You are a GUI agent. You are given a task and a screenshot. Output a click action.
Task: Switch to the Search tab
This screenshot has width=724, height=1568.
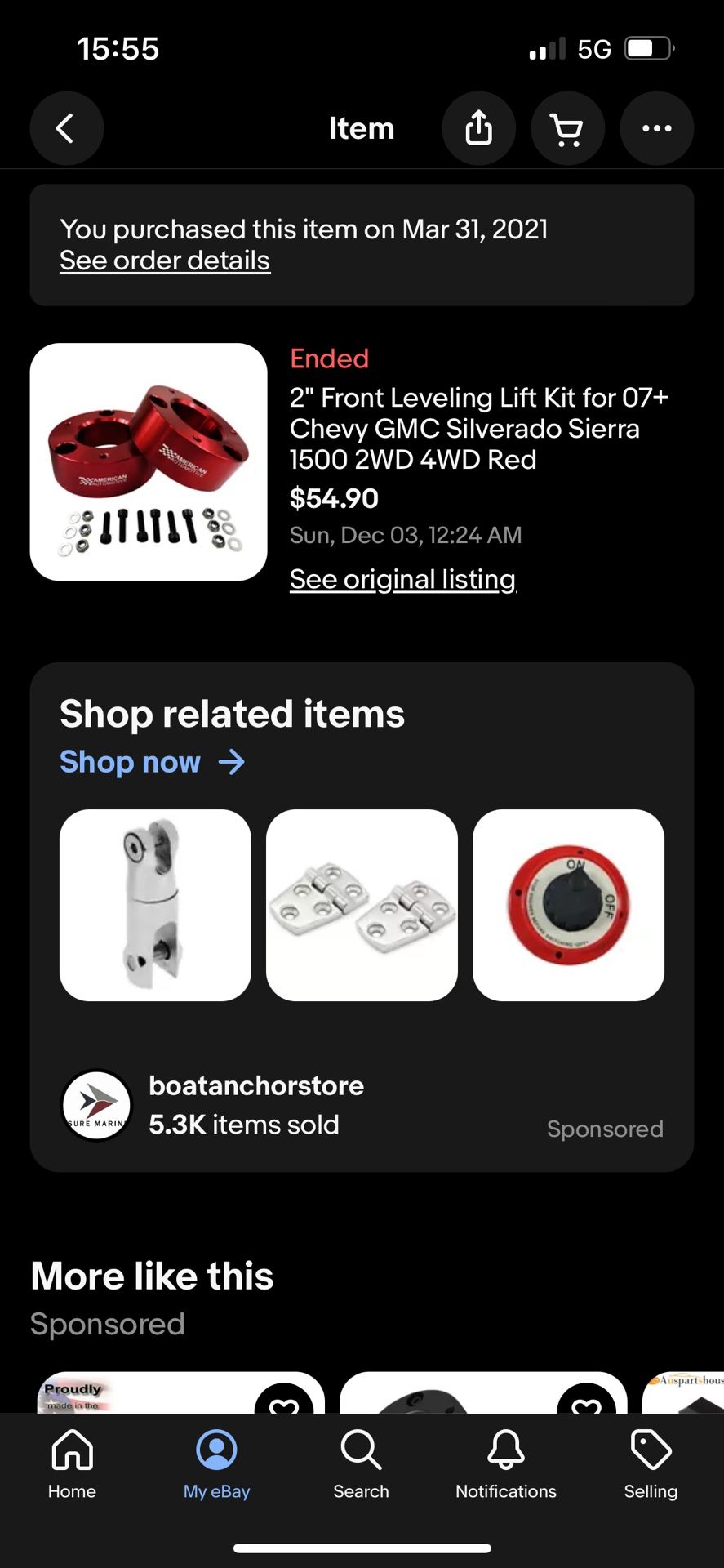(x=361, y=1465)
